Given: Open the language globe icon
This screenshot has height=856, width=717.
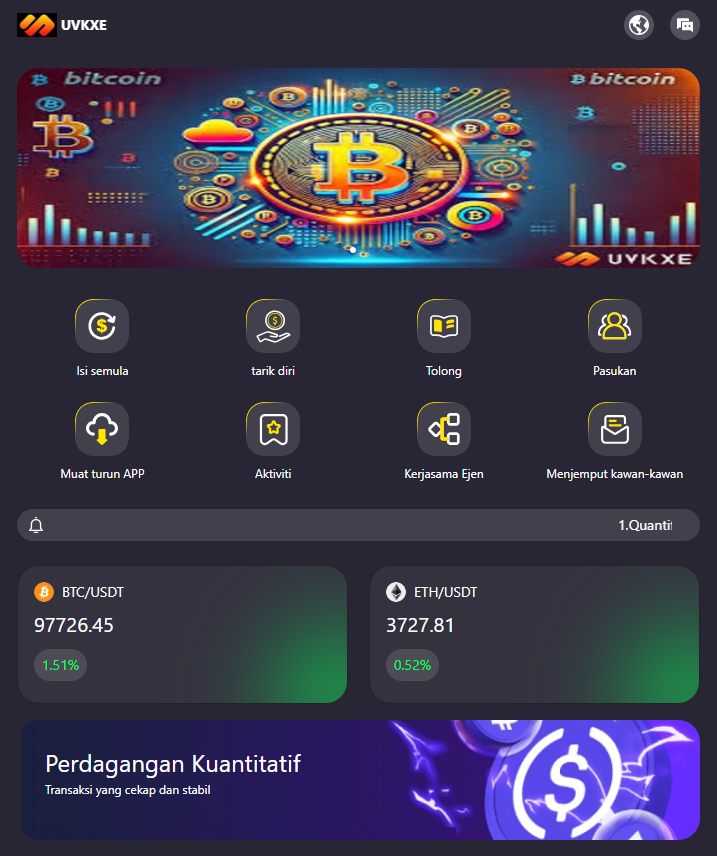Looking at the screenshot, I should coord(639,25).
